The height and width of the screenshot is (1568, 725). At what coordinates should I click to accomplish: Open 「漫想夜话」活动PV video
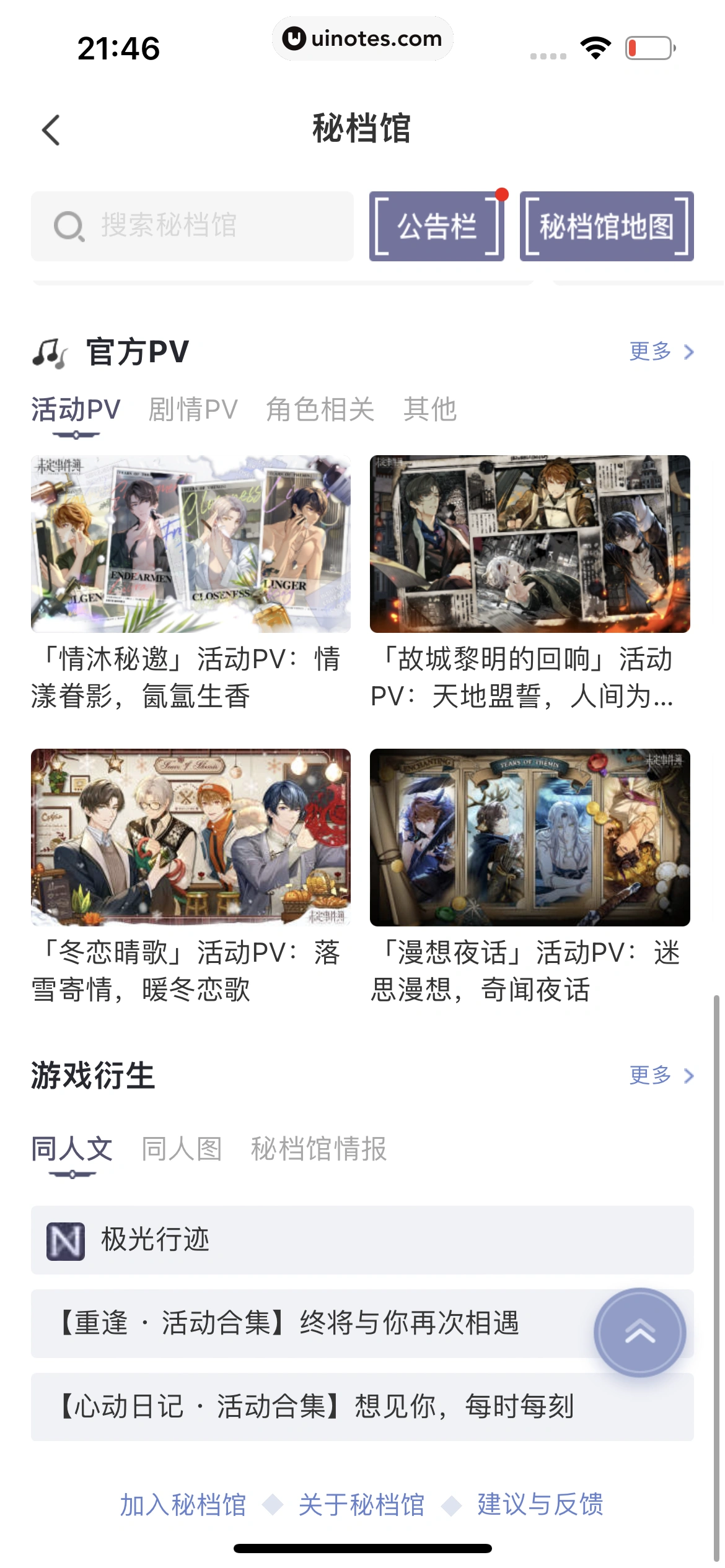click(x=530, y=837)
